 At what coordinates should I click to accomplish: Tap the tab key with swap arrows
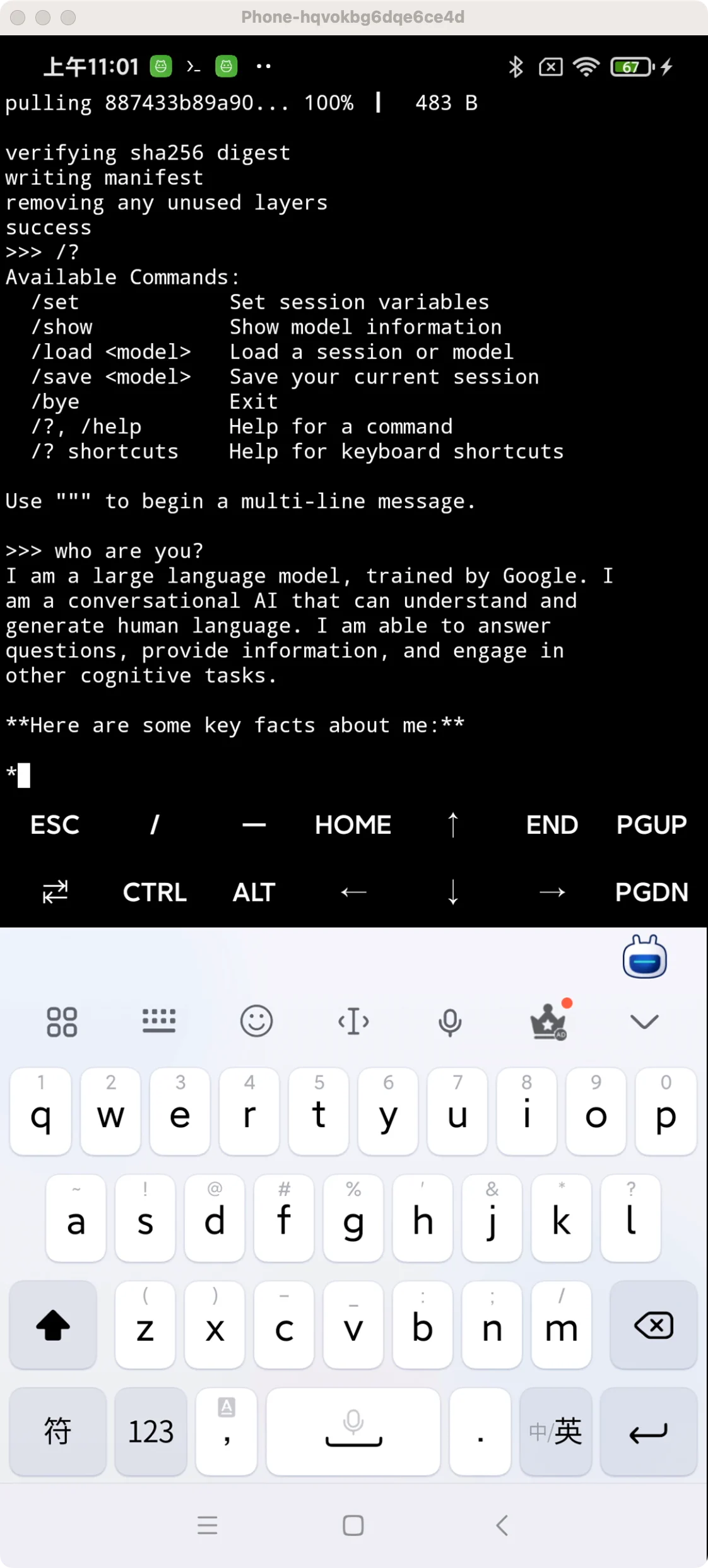55,892
